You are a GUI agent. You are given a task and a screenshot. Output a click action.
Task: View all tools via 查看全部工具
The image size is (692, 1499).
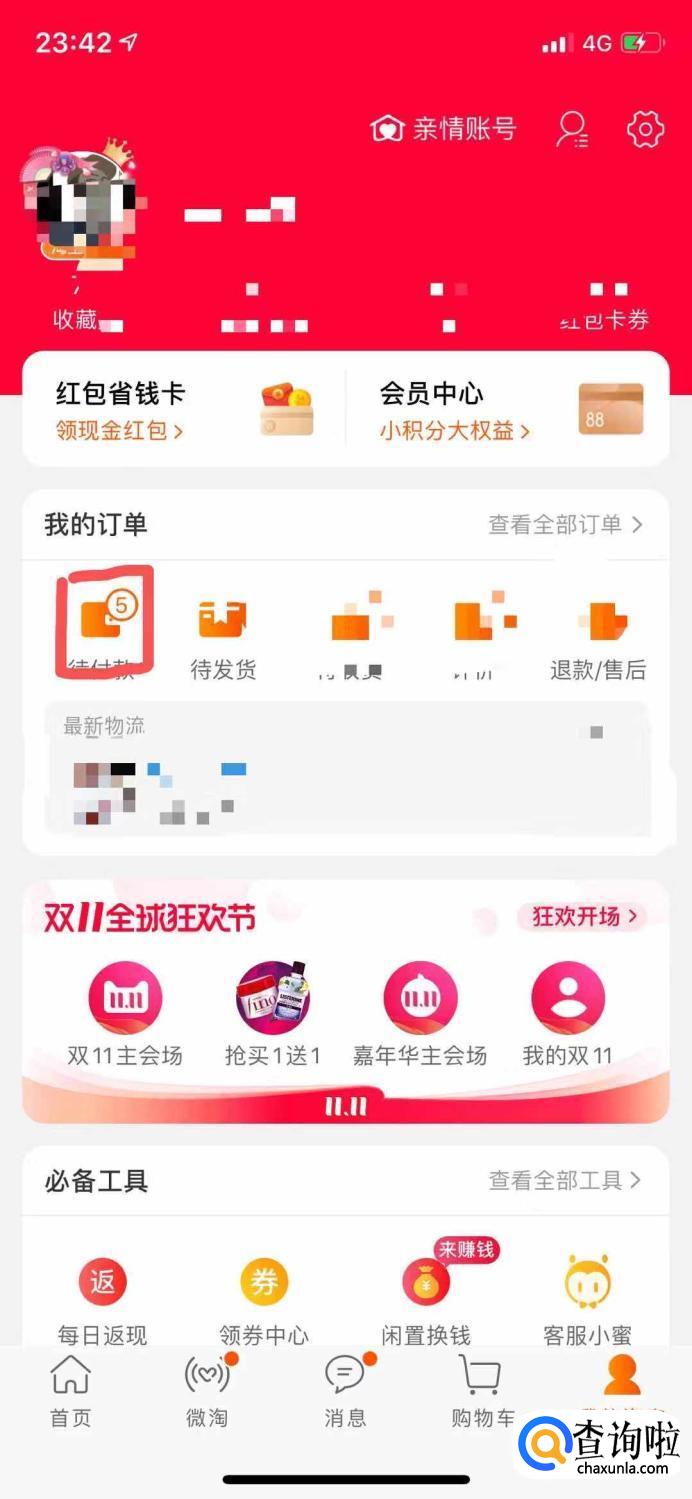click(x=565, y=1180)
